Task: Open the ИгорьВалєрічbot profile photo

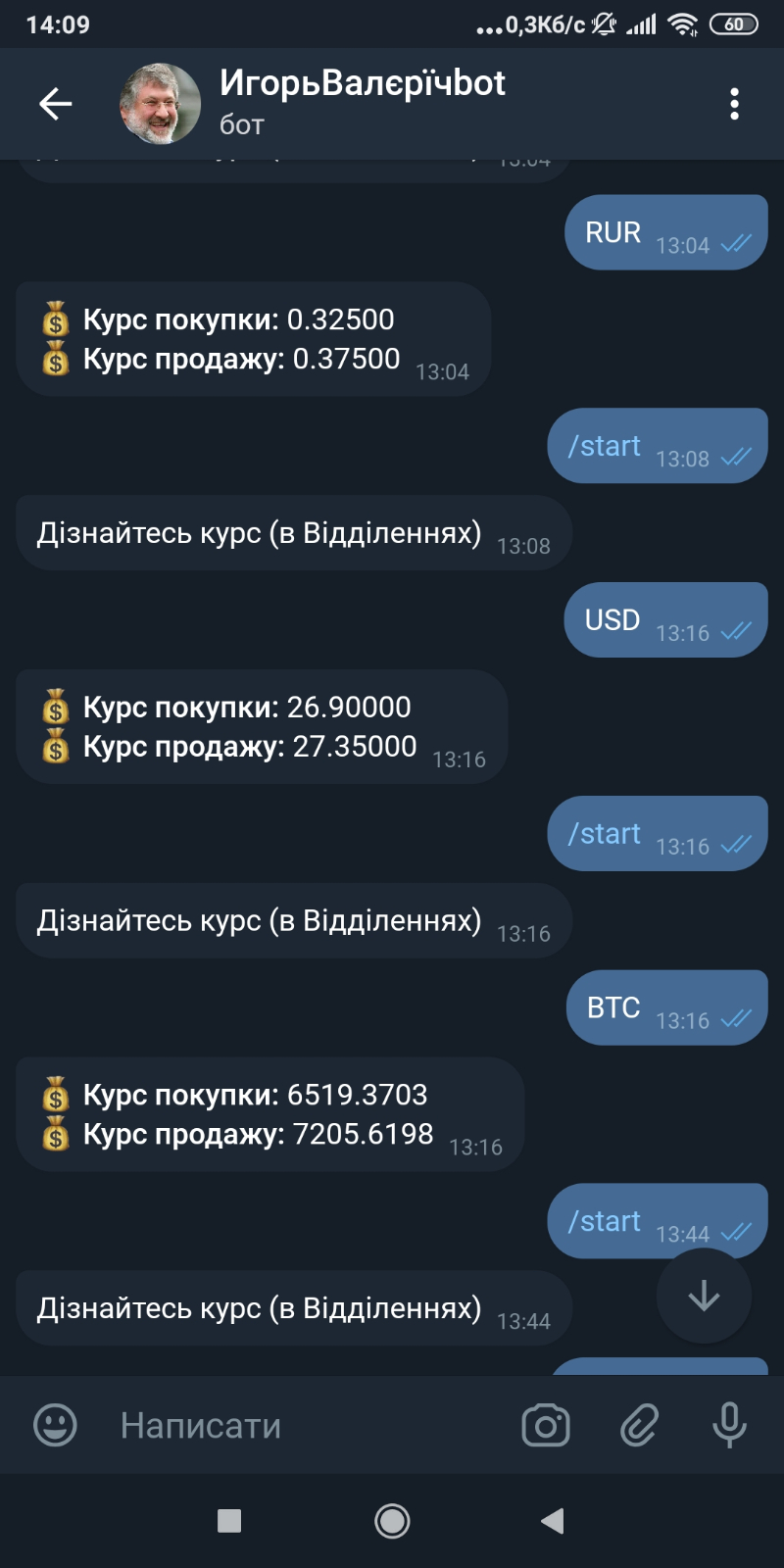Action: [x=160, y=104]
